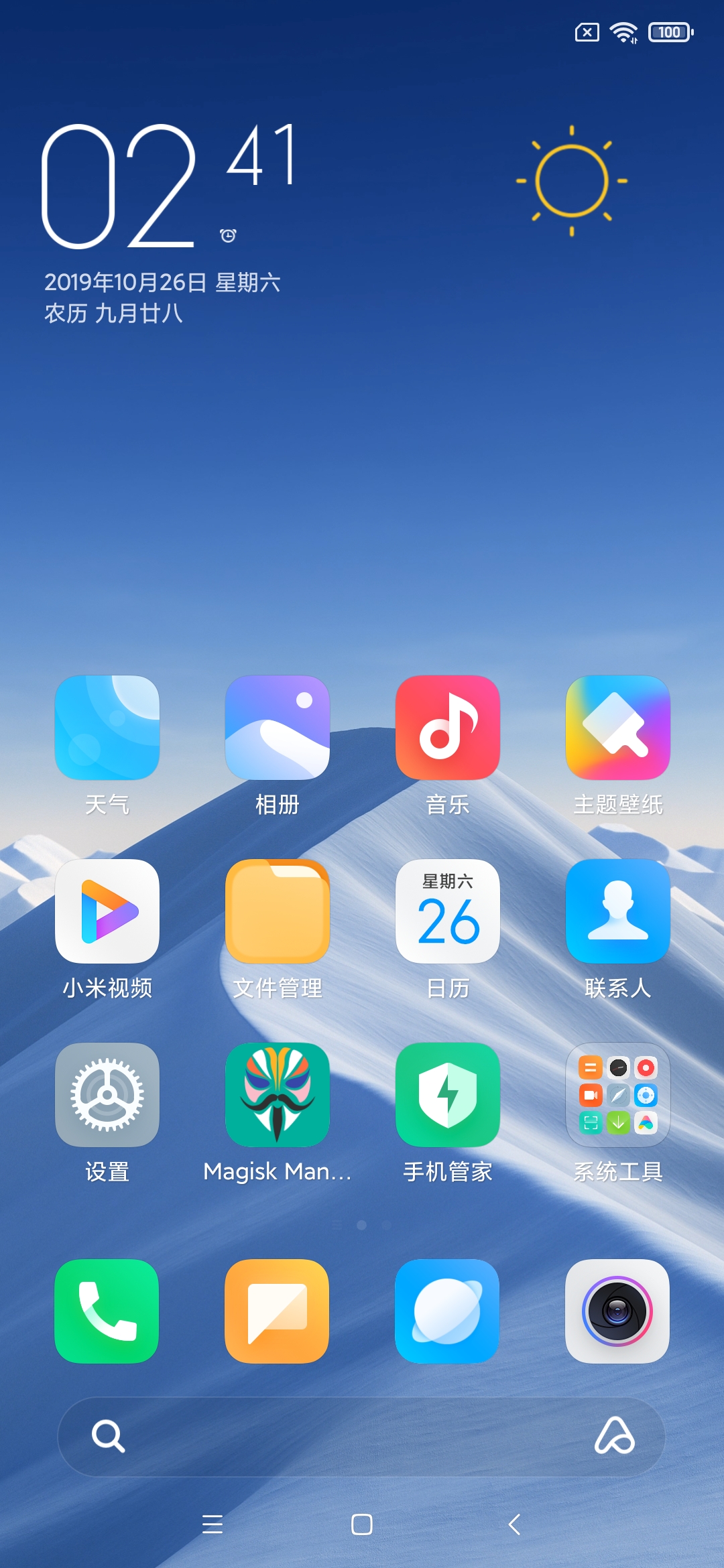Launch 小米视频 video app
The width and height of the screenshot is (724, 1568).
point(107,911)
